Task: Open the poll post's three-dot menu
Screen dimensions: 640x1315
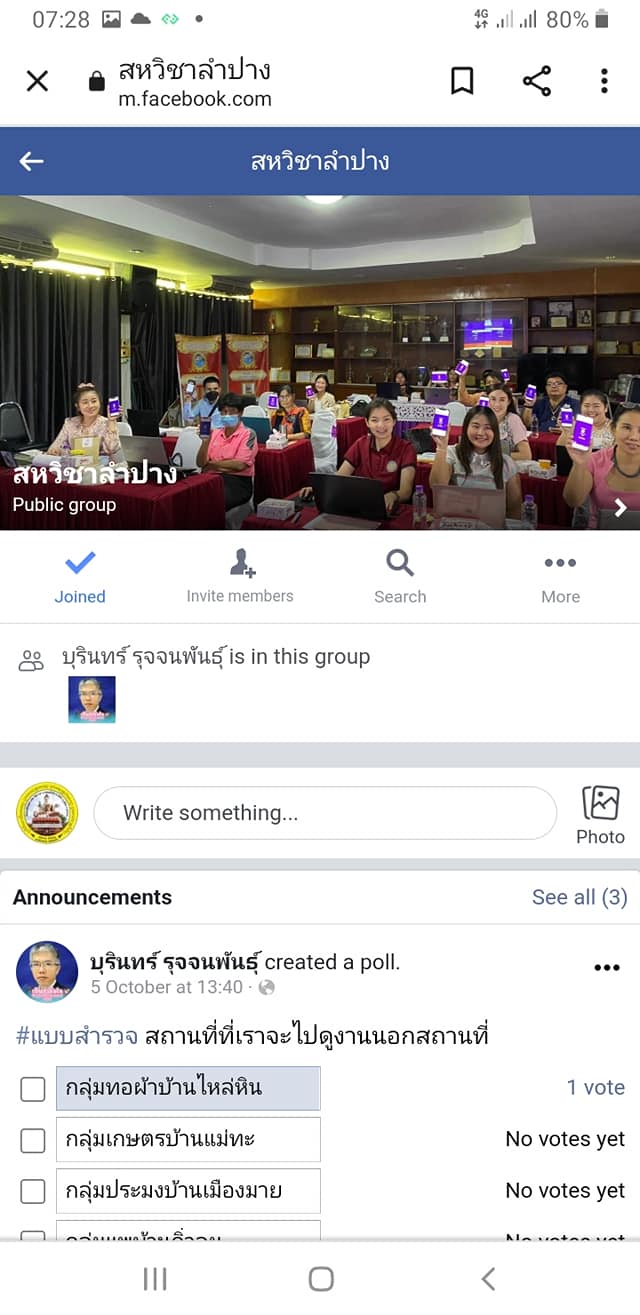Action: tap(607, 967)
